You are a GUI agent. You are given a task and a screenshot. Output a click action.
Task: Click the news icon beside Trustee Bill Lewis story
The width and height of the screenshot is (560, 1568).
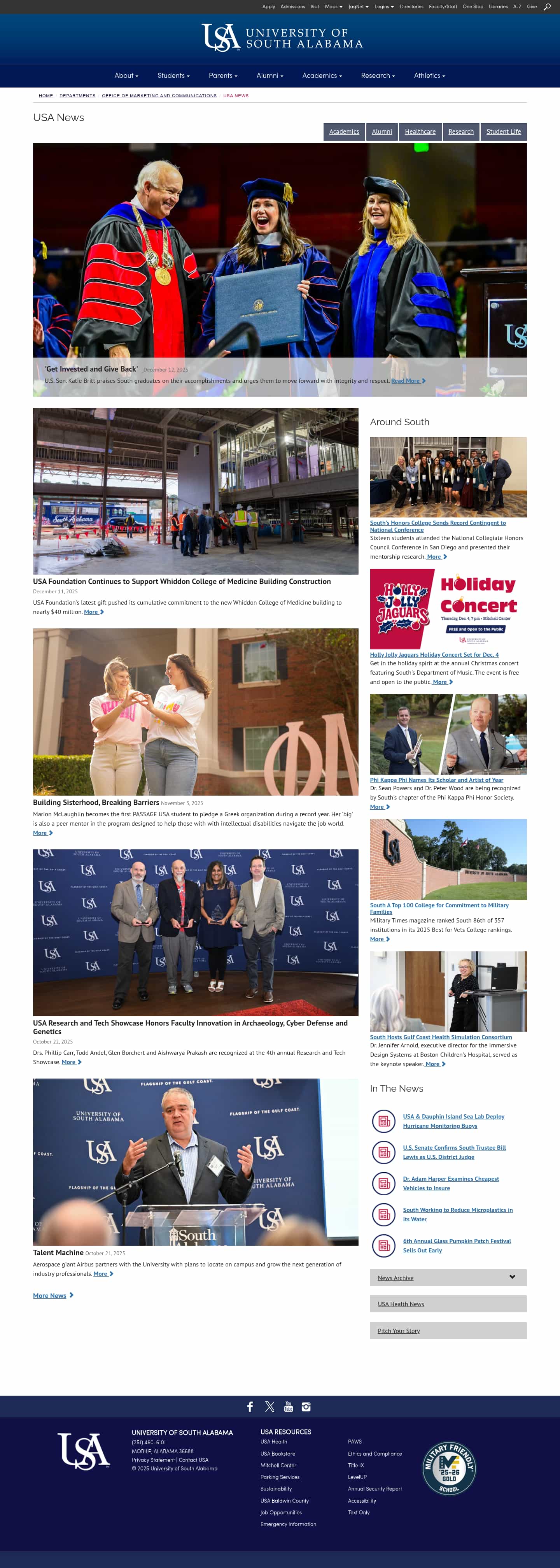tap(383, 1152)
